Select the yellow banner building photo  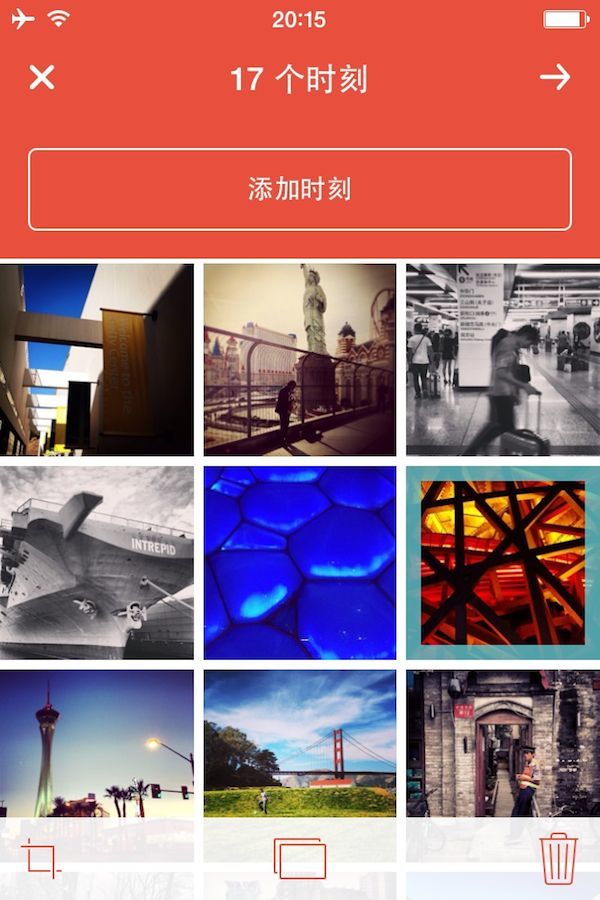tap(97, 359)
